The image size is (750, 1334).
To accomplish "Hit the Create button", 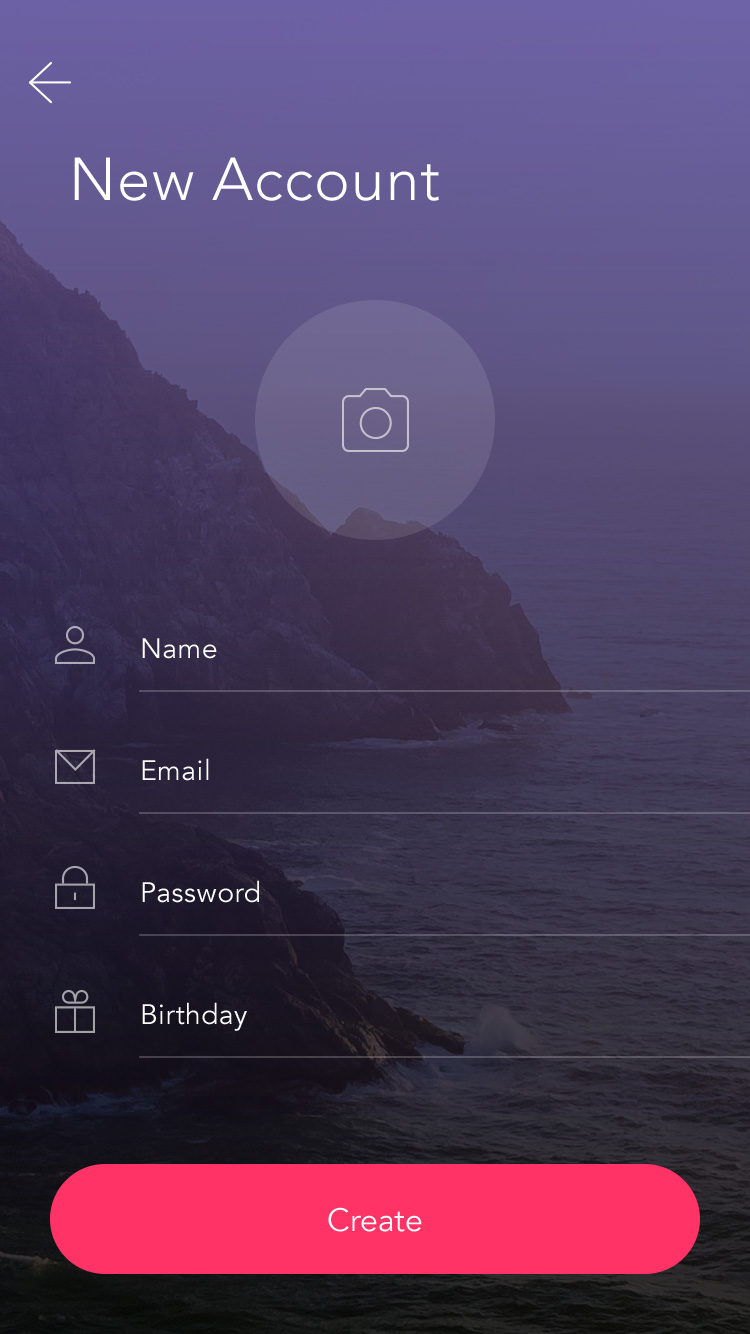I will click(x=375, y=1219).
